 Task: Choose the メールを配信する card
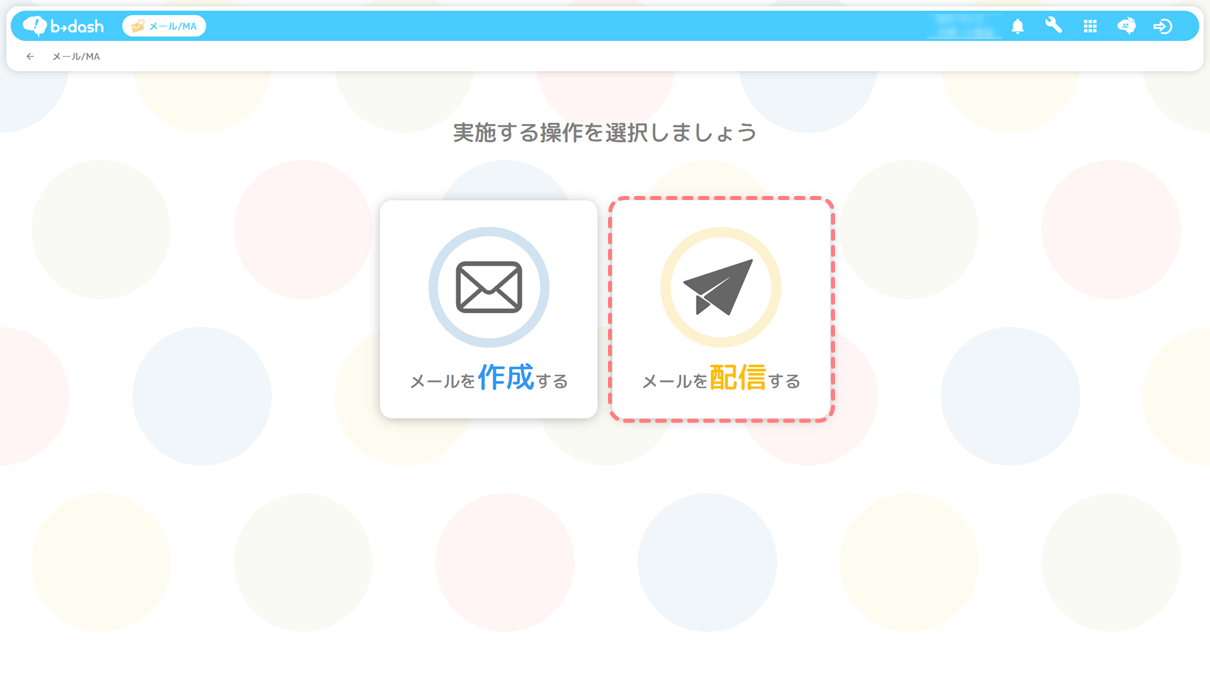pos(721,309)
